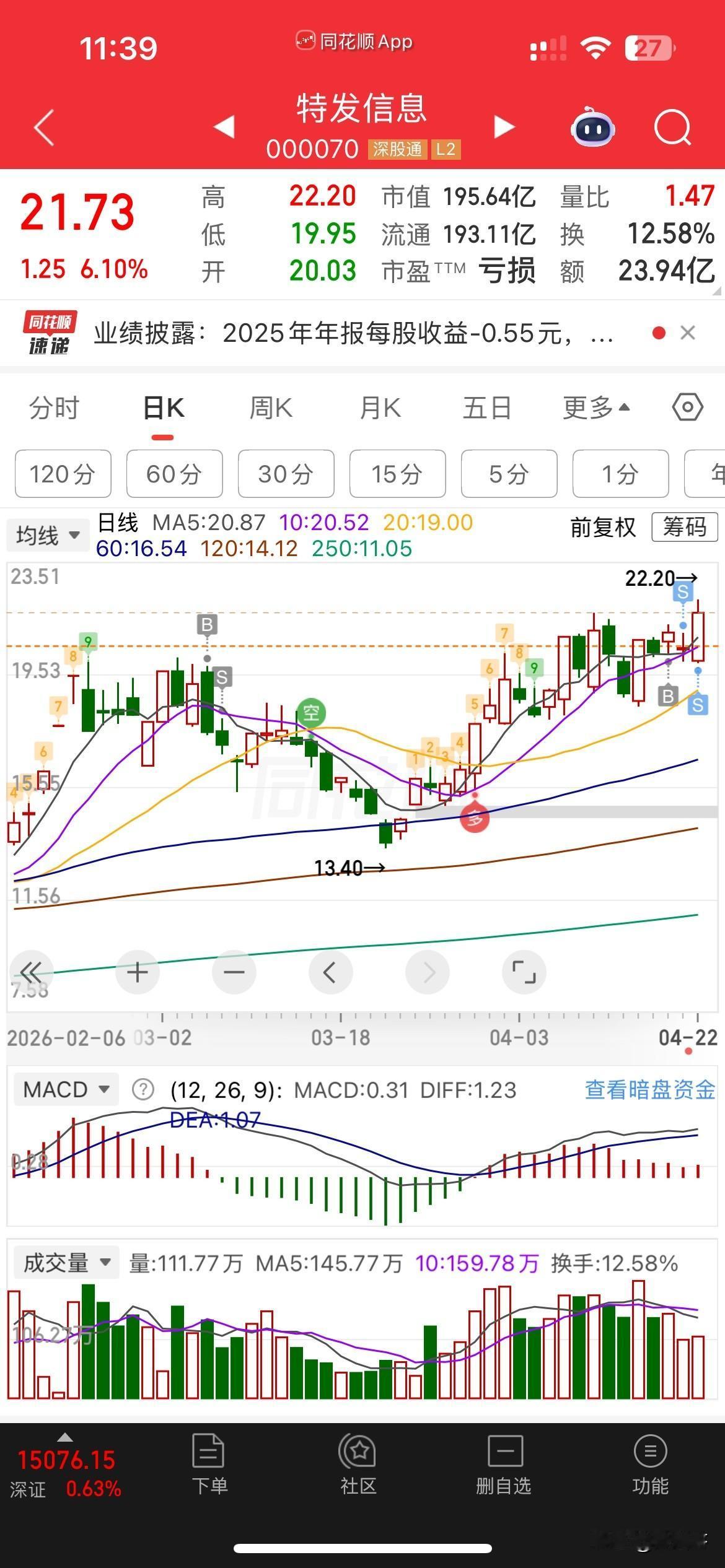Open the MACD indicator dropdown
The height and width of the screenshot is (1568, 725).
click(65, 1089)
